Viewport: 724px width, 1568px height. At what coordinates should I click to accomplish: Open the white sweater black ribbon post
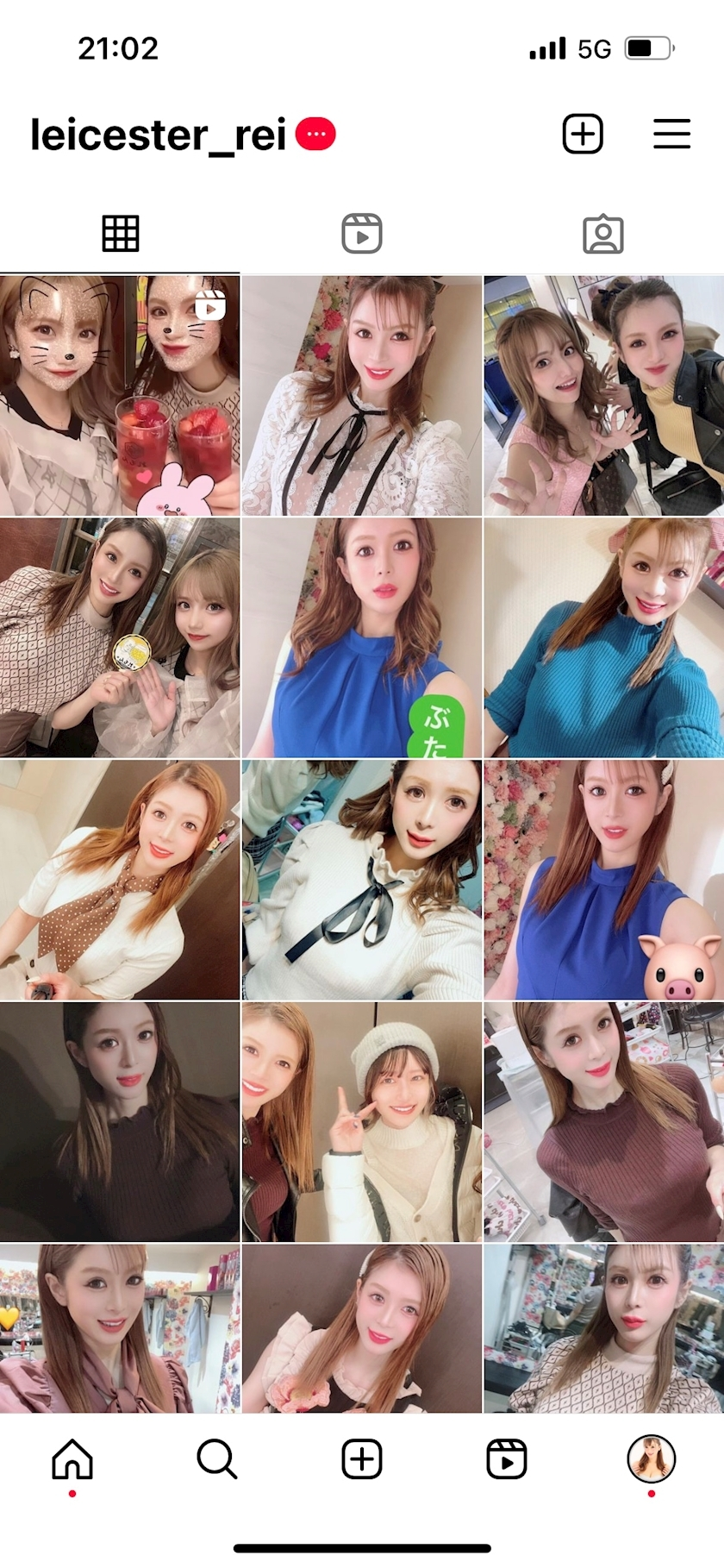[x=362, y=880]
